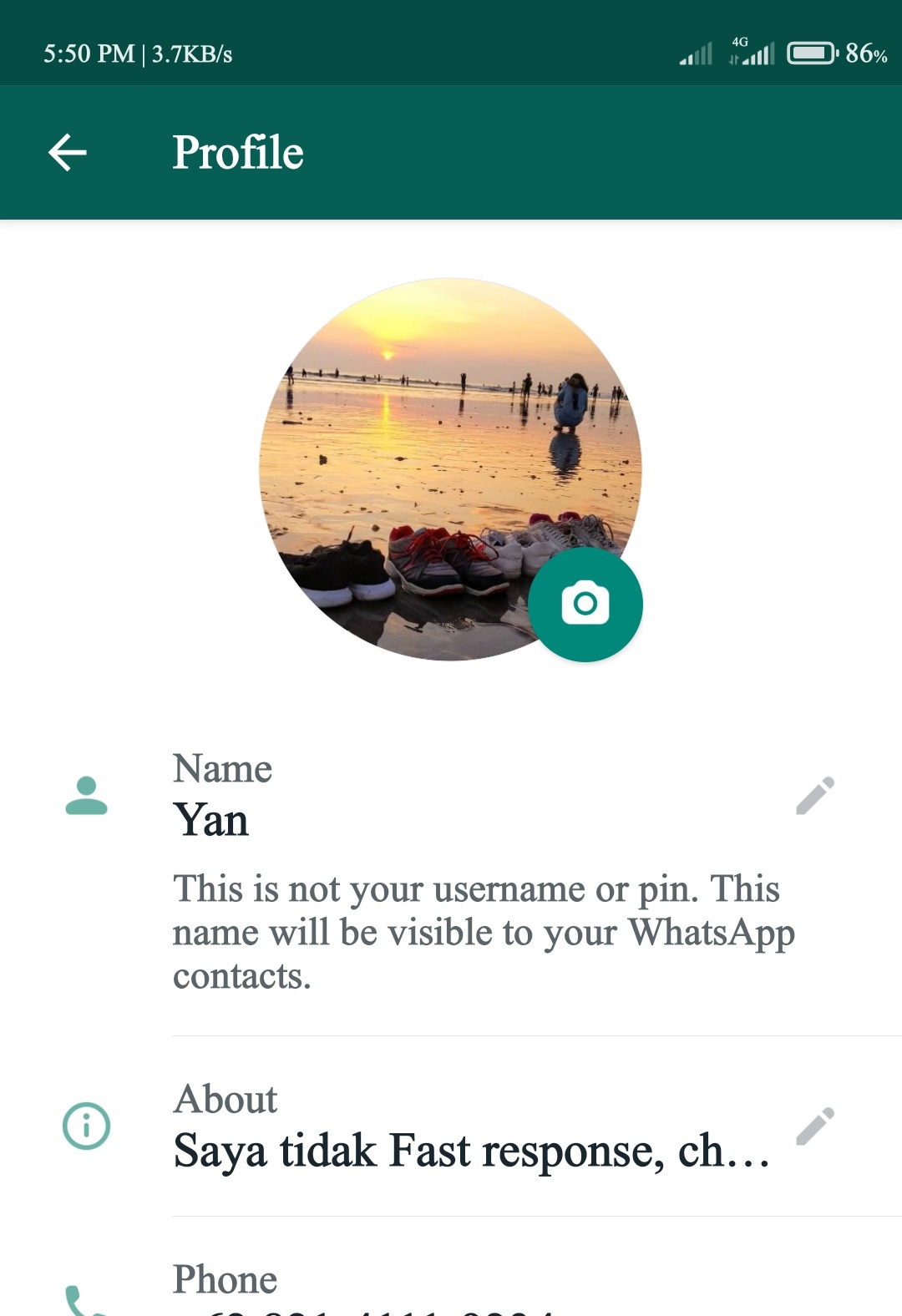This screenshot has height=1316, width=902.
Task: Edit the About status text
Action: point(814,1126)
